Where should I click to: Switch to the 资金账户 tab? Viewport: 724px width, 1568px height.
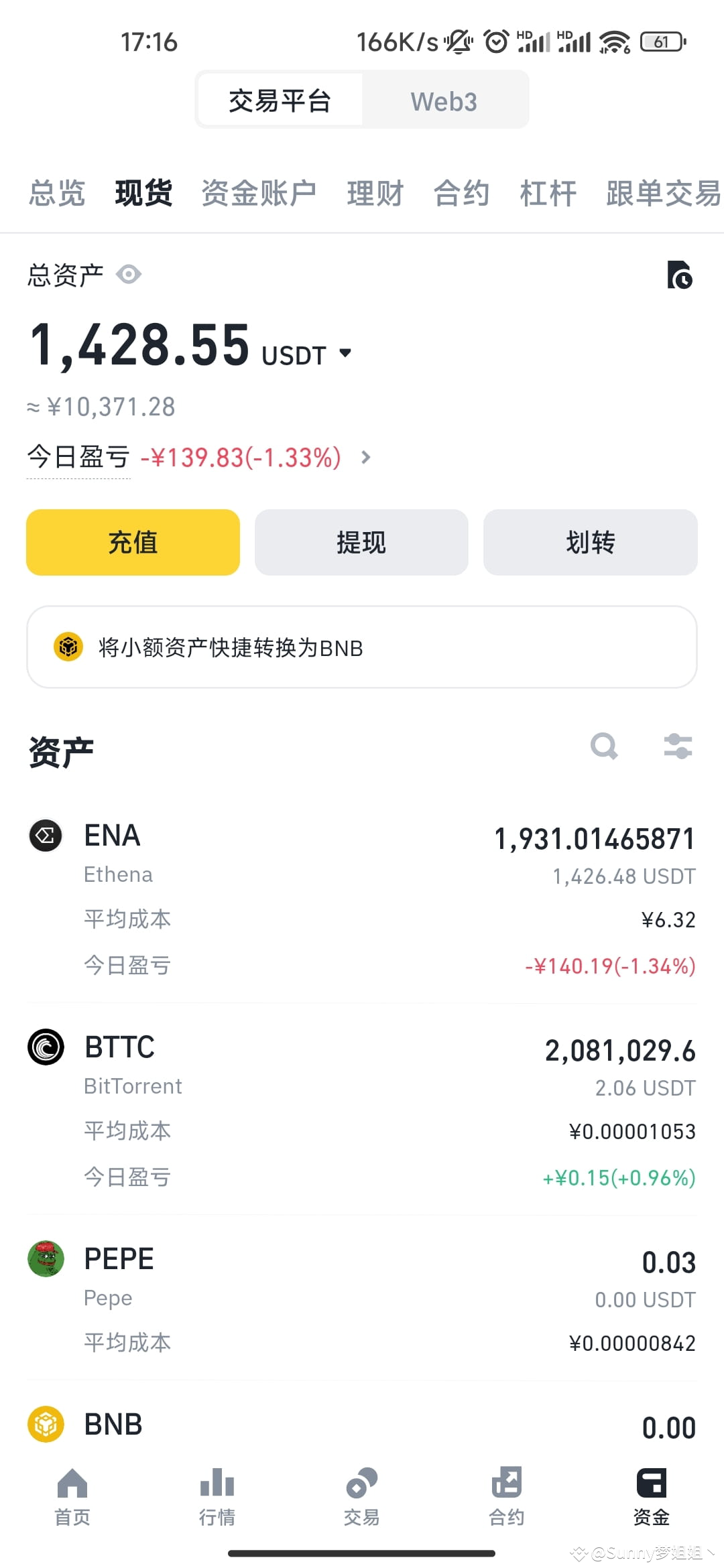(x=259, y=193)
